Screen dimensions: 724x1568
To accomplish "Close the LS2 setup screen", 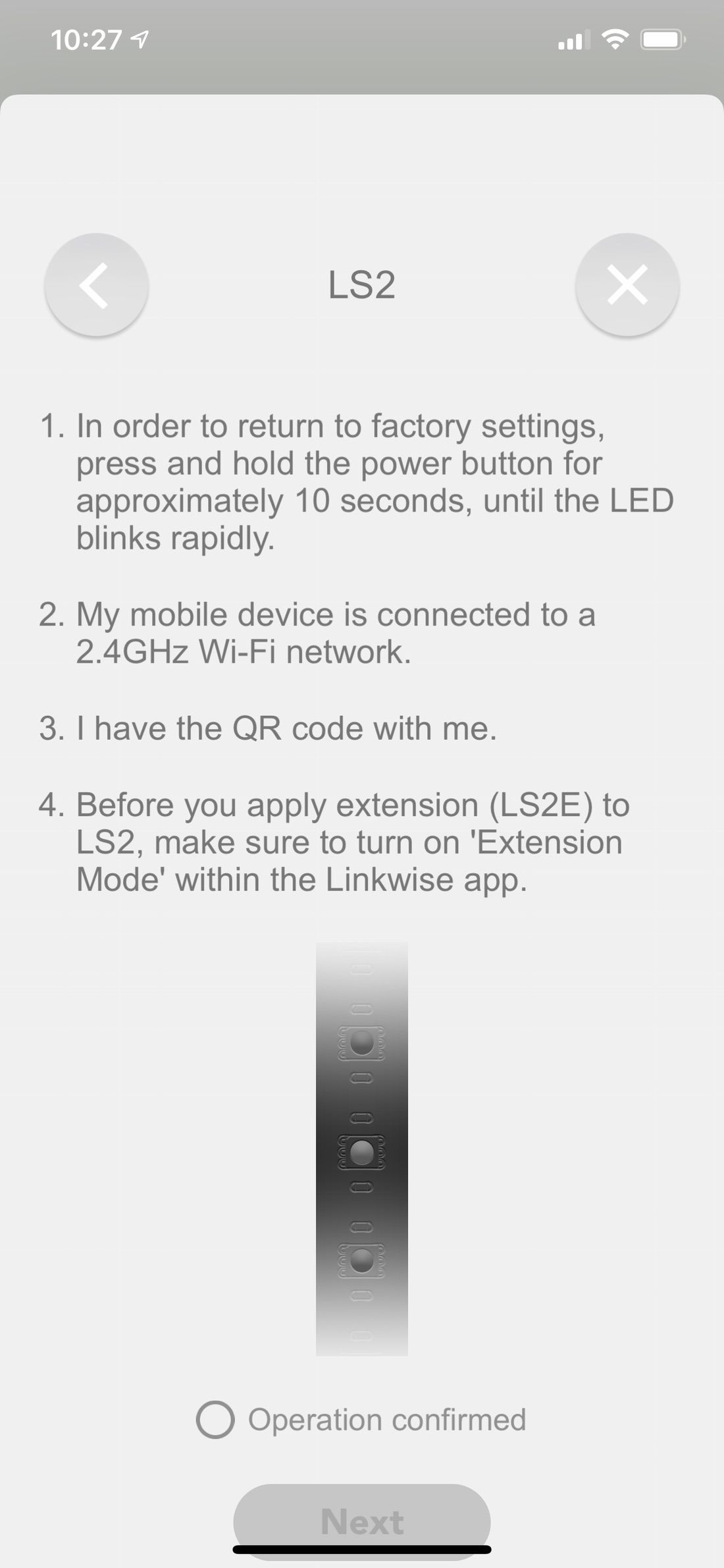I will [x=627, y=285].
